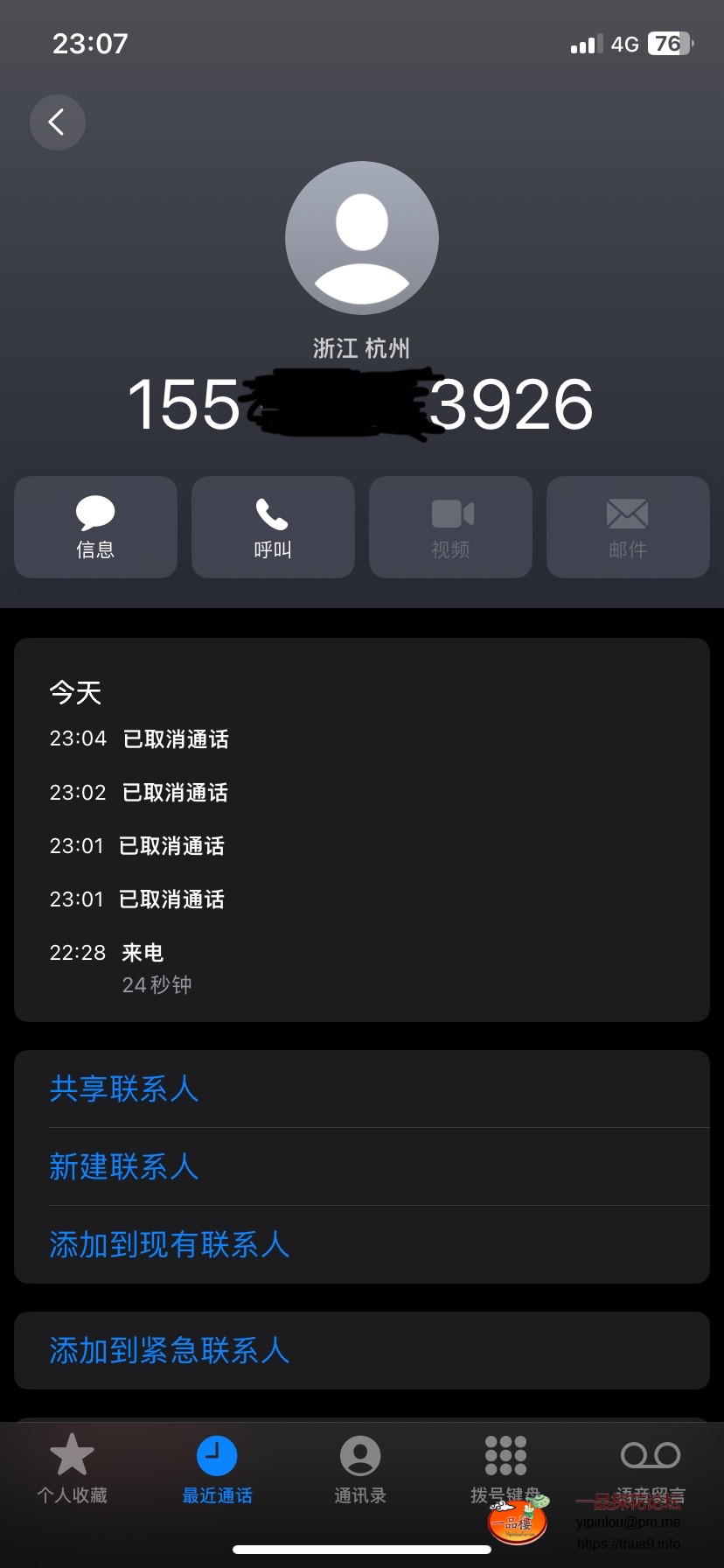724x1568 pixels.
Task: Open 共享联系人 option
Action: click(124, 1088)
